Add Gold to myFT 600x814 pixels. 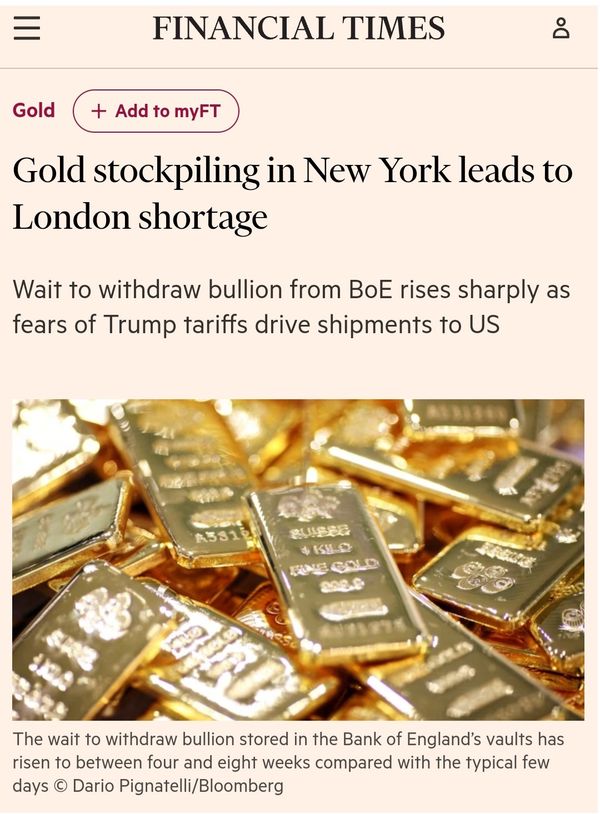pyautogui.click(x=156, y=111)
